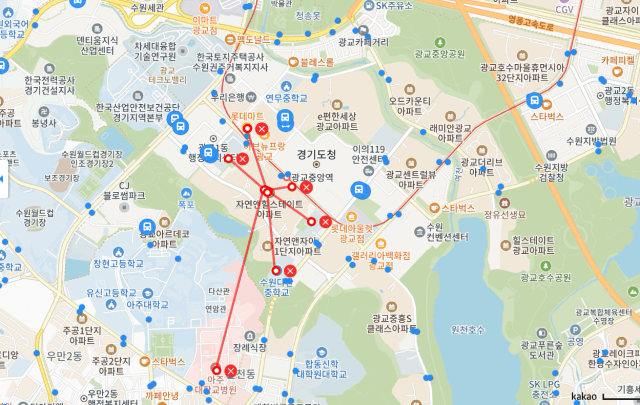Remove the line endpoint at 수원다산중학교

(290, 270)
